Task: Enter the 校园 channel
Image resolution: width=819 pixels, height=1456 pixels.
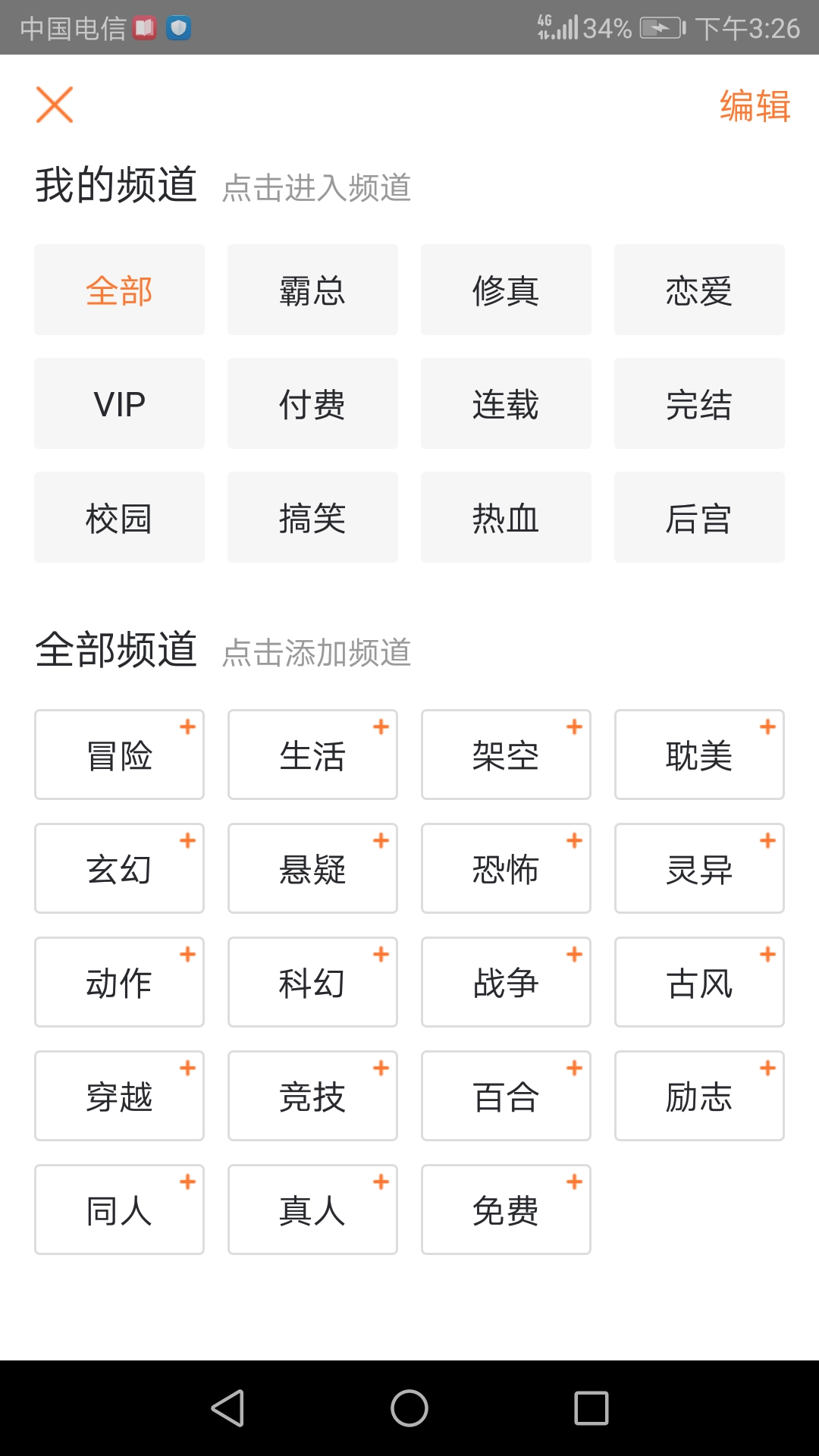Action: (119, 517)
